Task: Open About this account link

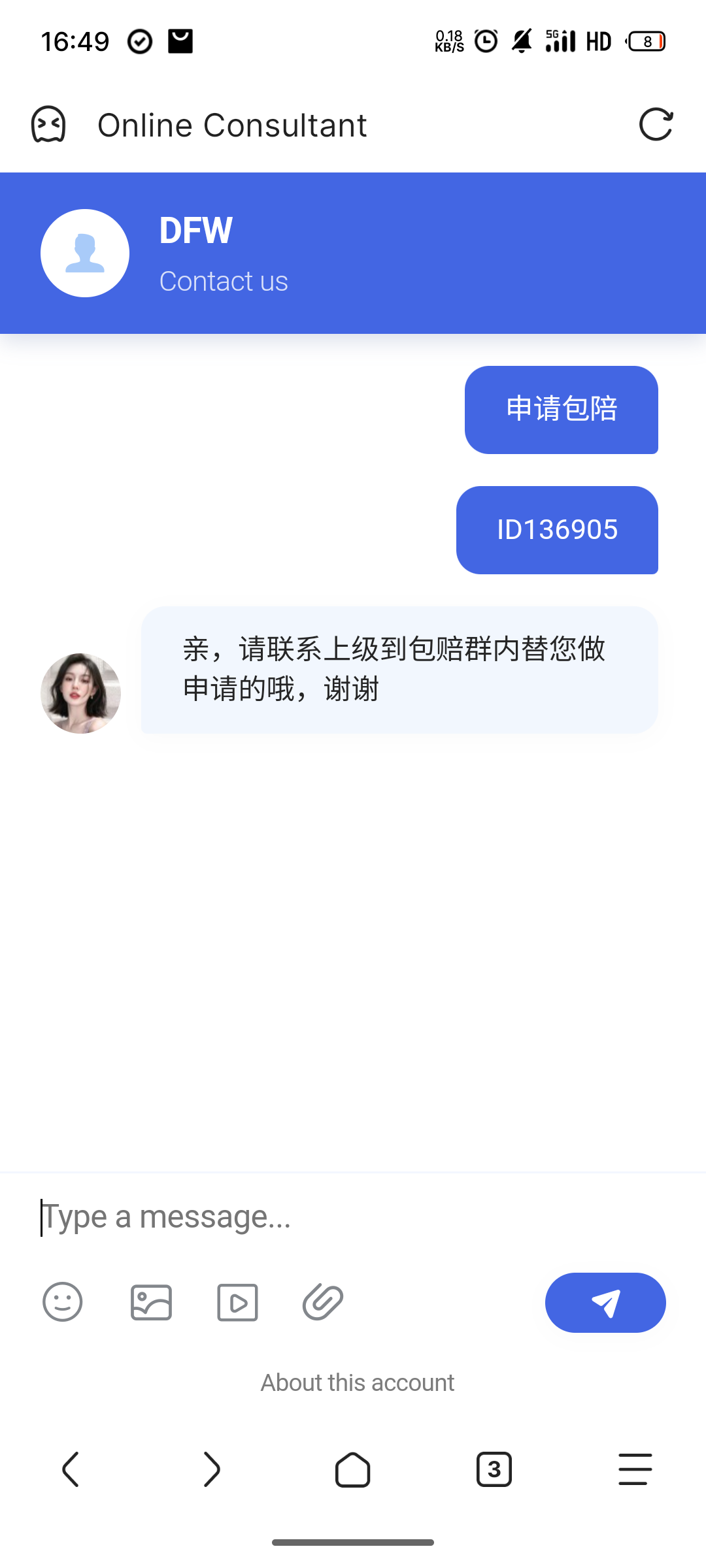Action: [357, 1382]
